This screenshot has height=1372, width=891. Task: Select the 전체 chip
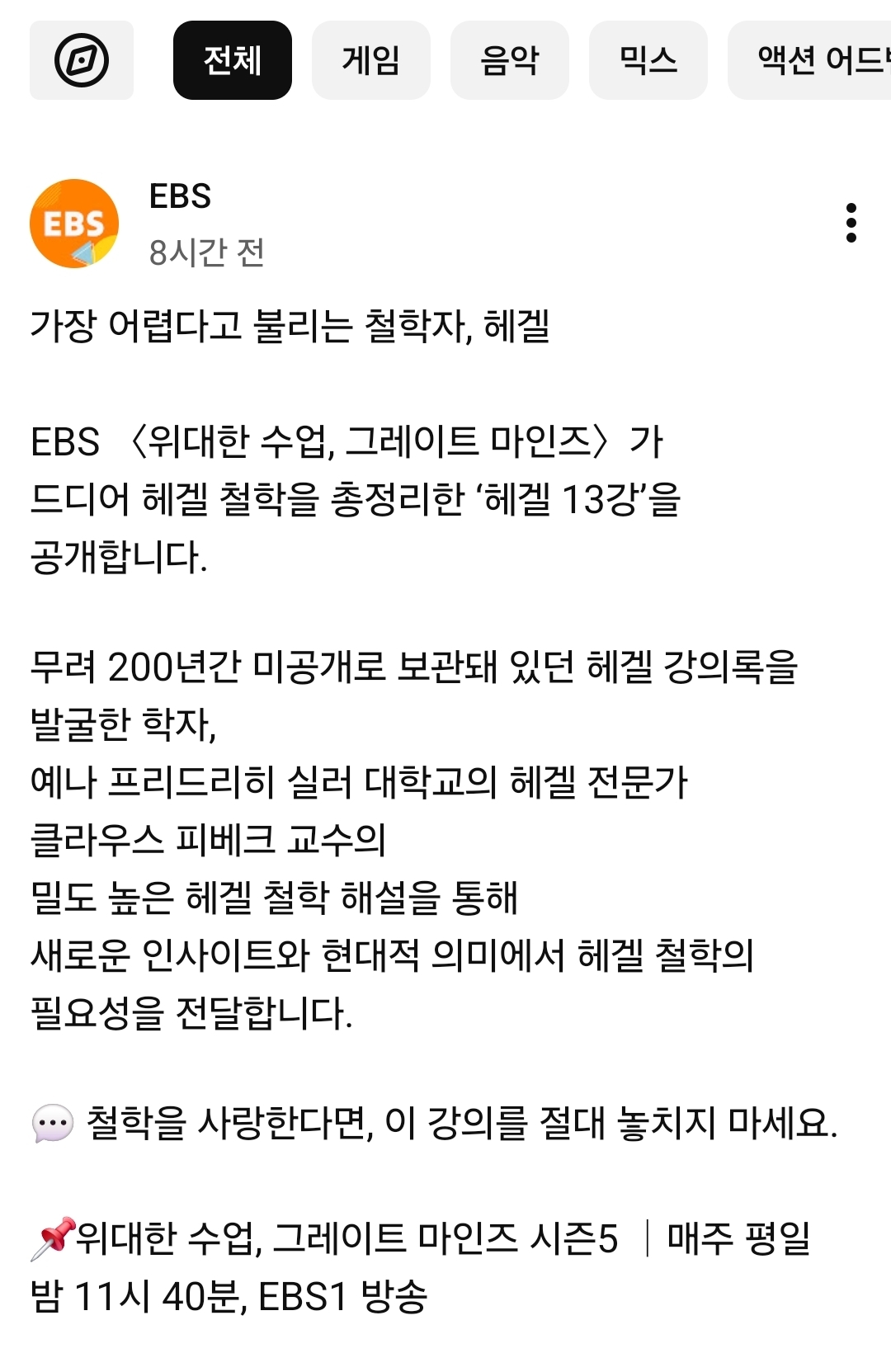click(x=233, y=60)
